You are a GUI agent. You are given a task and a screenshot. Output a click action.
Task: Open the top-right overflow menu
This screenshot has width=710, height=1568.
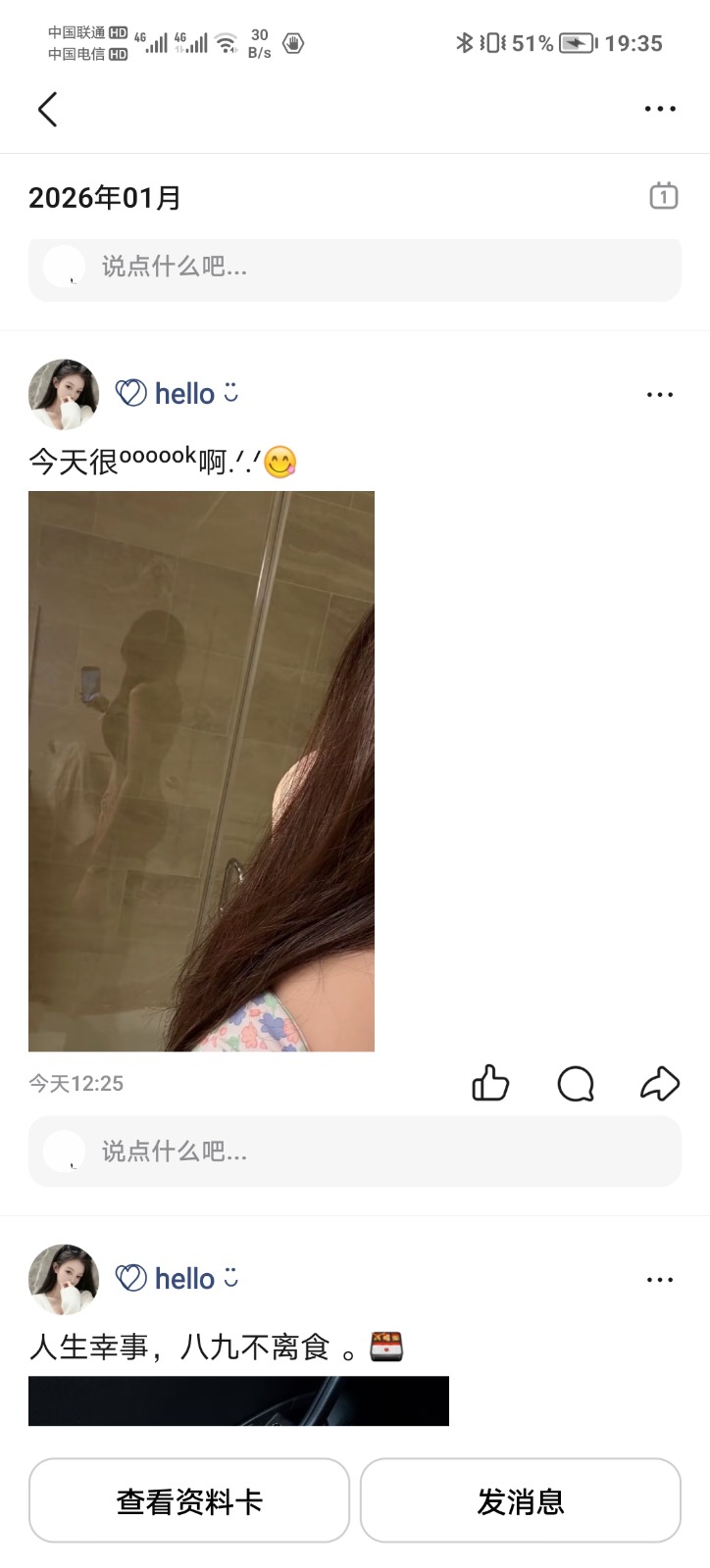(660, 109)
